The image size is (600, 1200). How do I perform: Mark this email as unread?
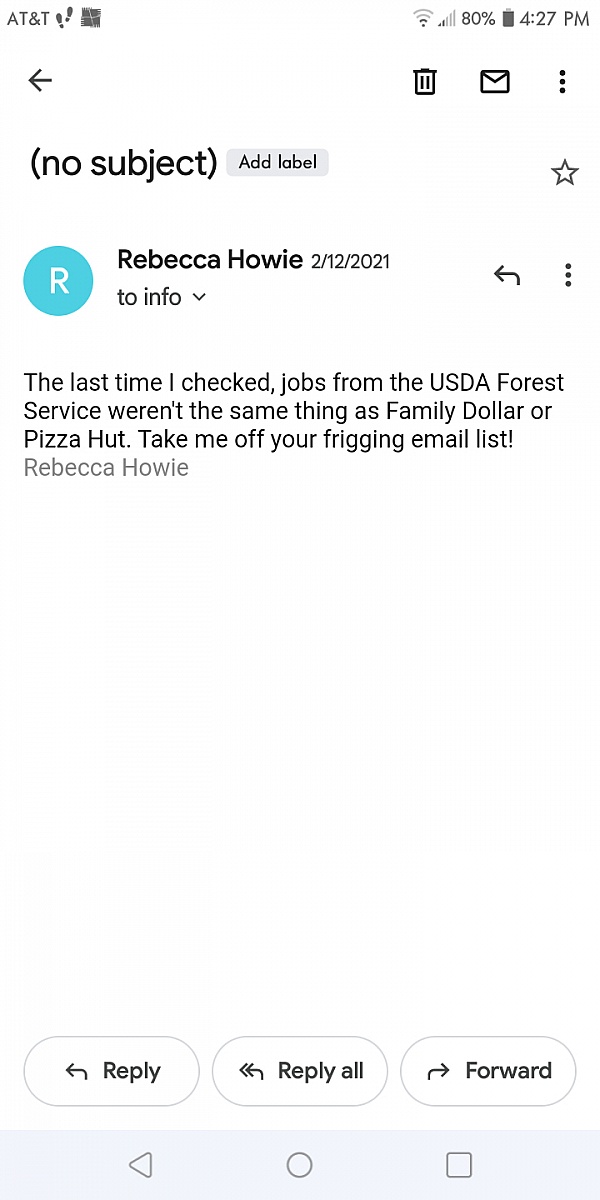click(495, 81)
